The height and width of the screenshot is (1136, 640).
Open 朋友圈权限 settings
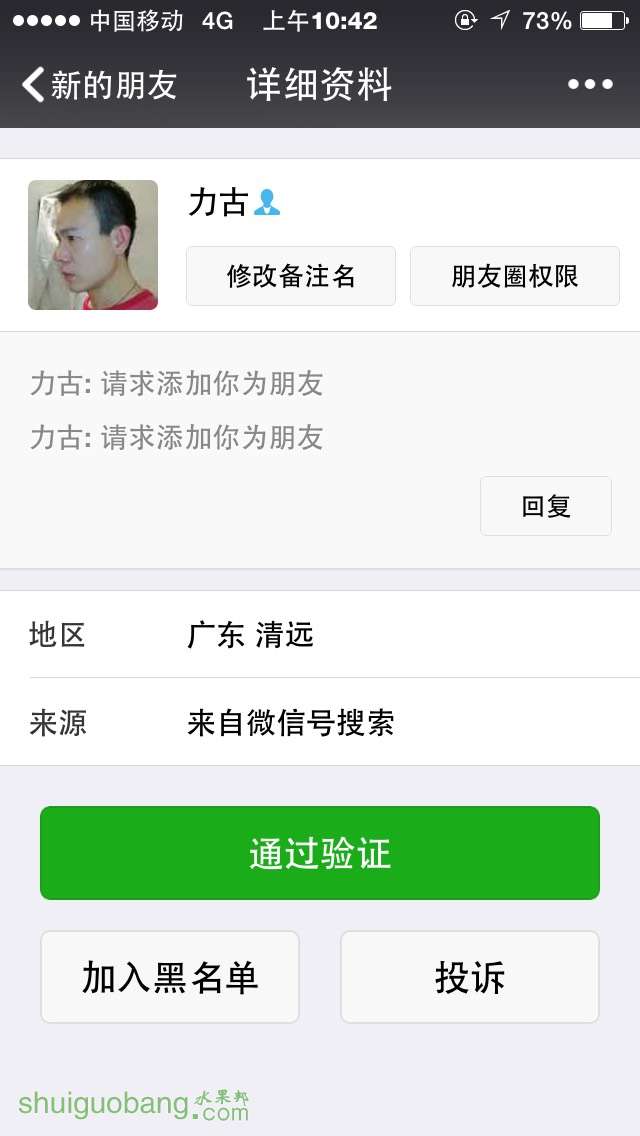514,276
